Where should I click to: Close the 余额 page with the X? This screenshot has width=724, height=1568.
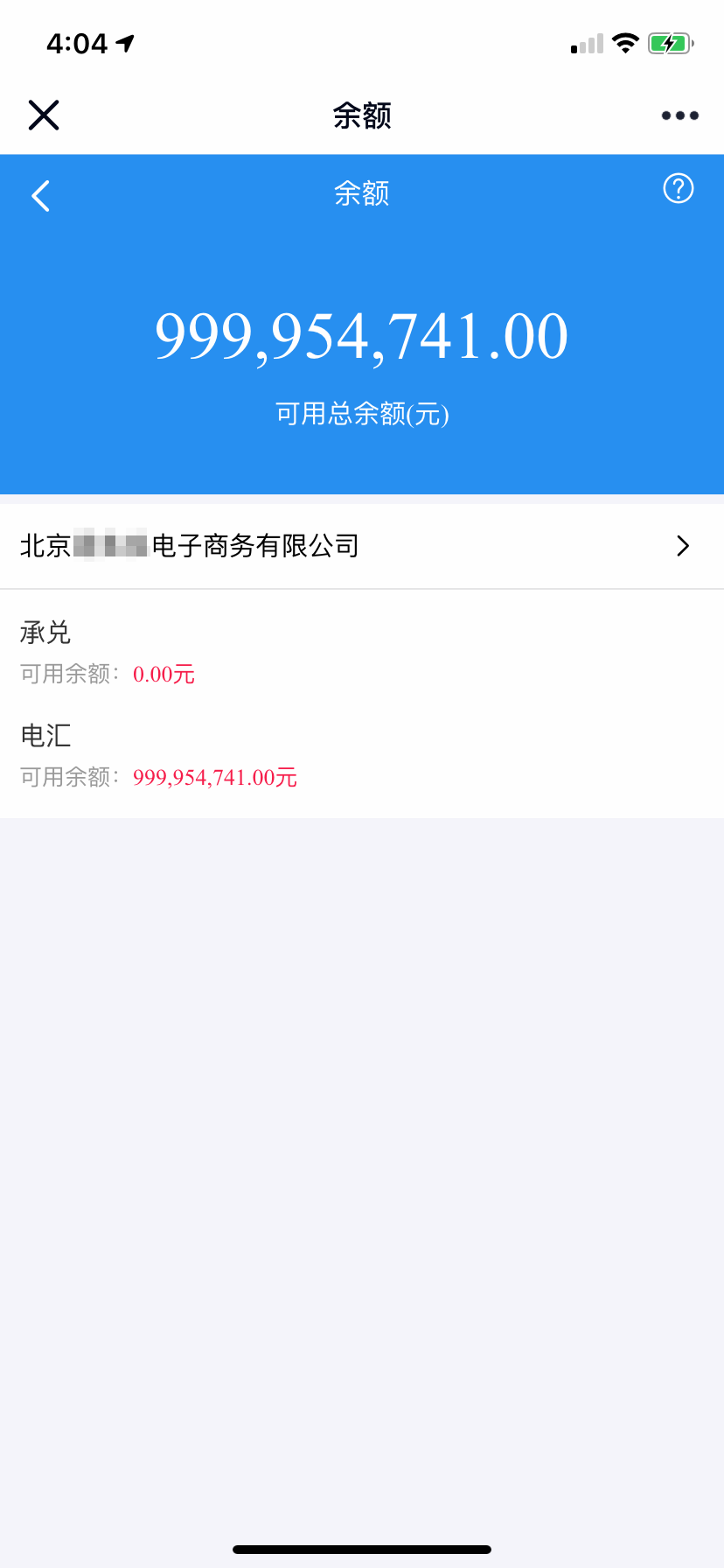(x=44, y=115)
